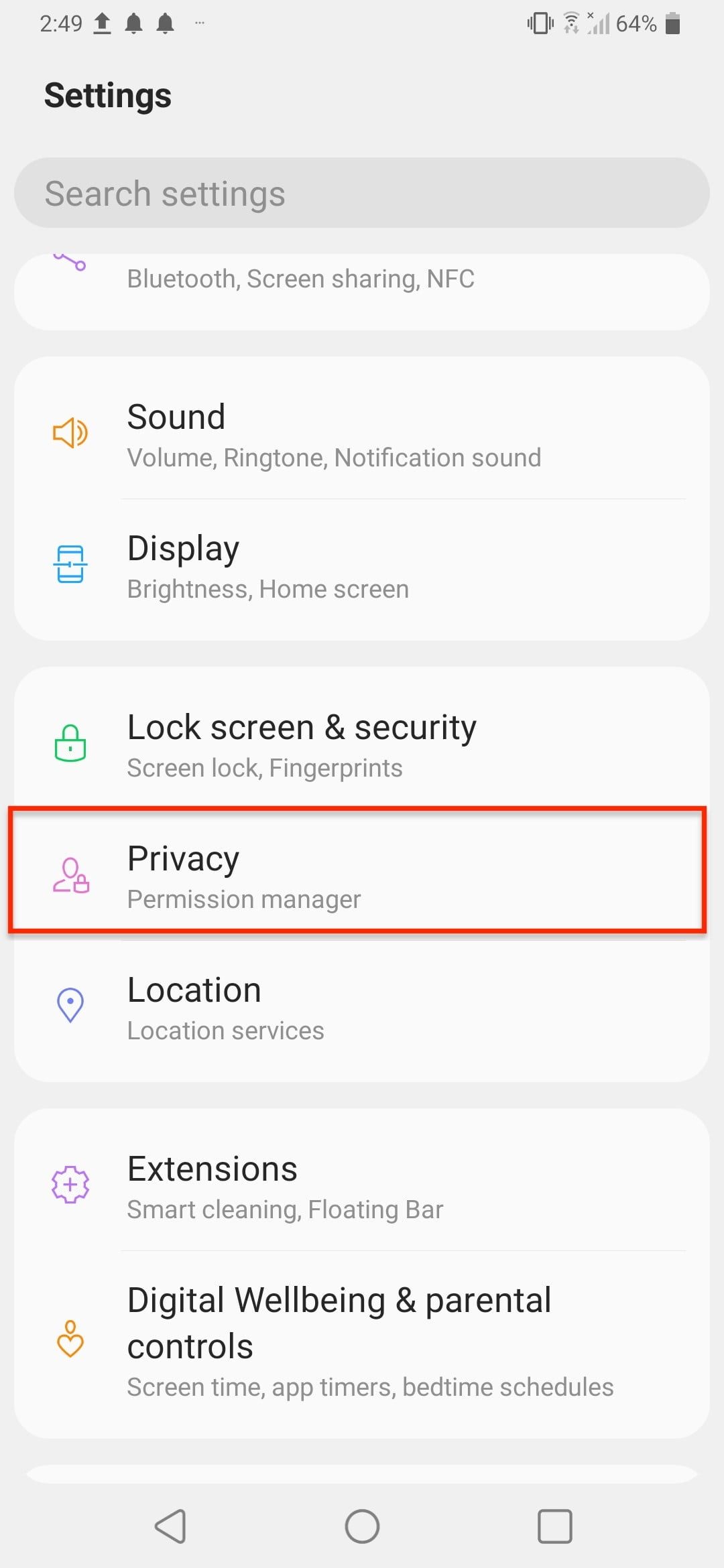Image resolution: width=724 pixels, height=1568 pixels.
Task: Open Lock screen & security
Action: click(362, 745)
